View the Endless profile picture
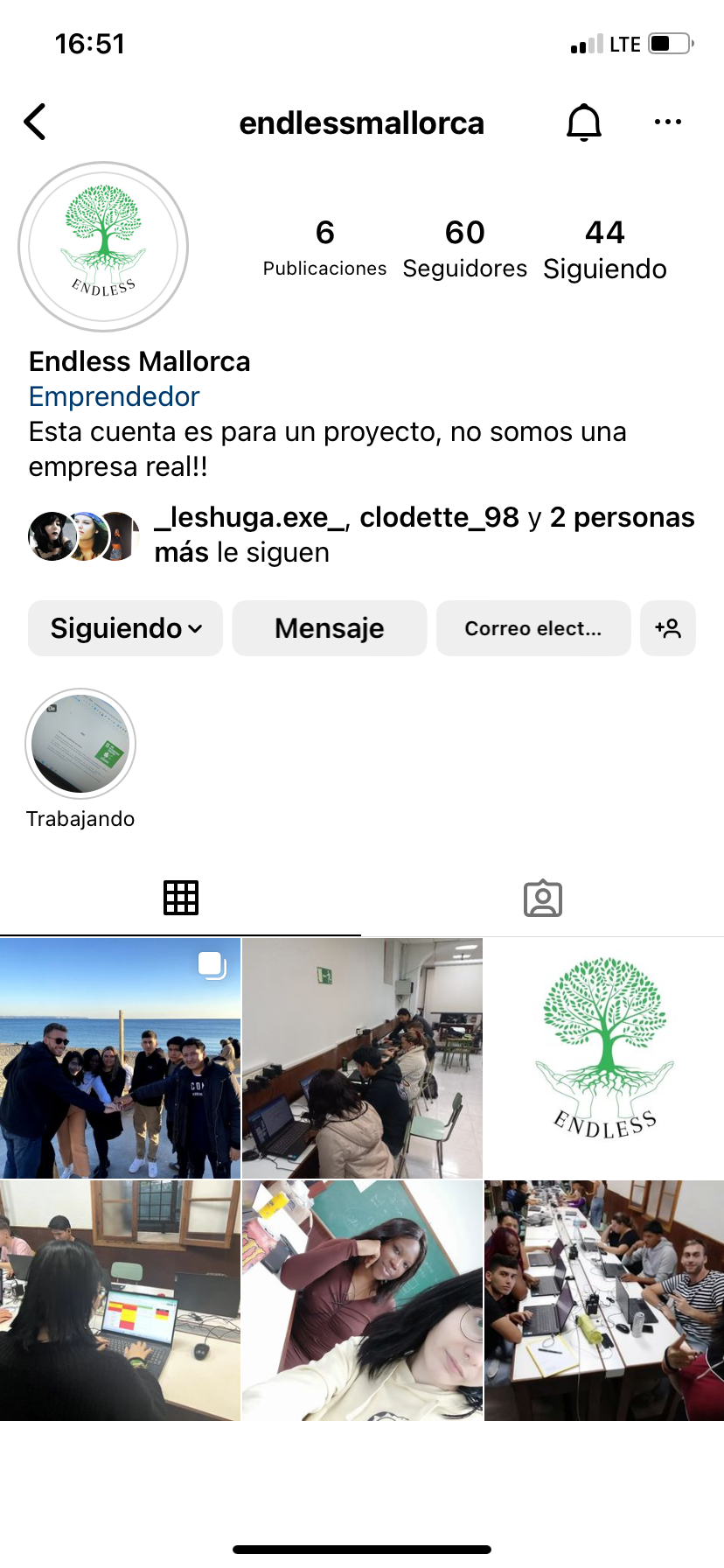 pos(103,247)
